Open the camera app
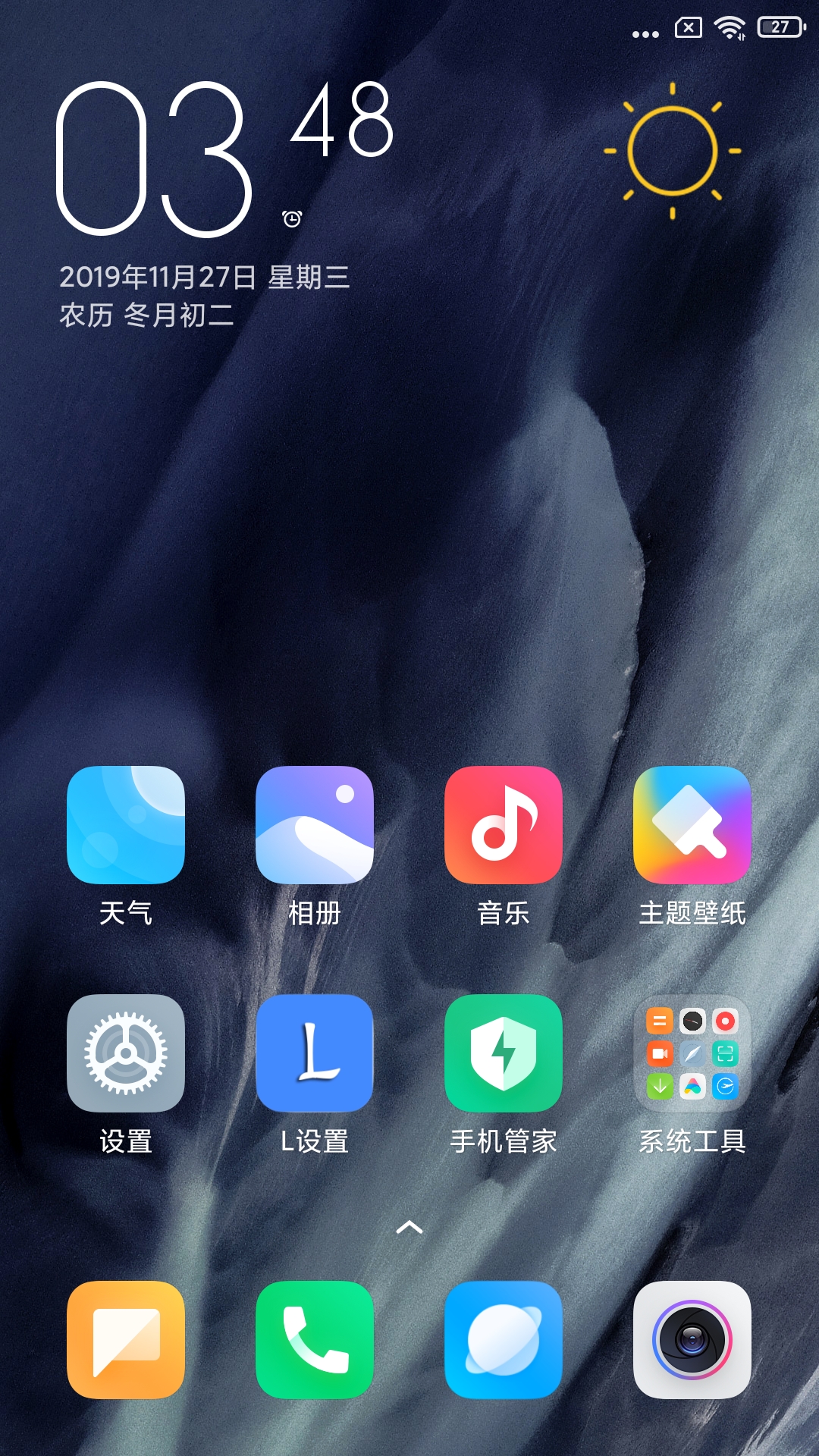This screenshot has height=1456, width=819. [692, 1340]
